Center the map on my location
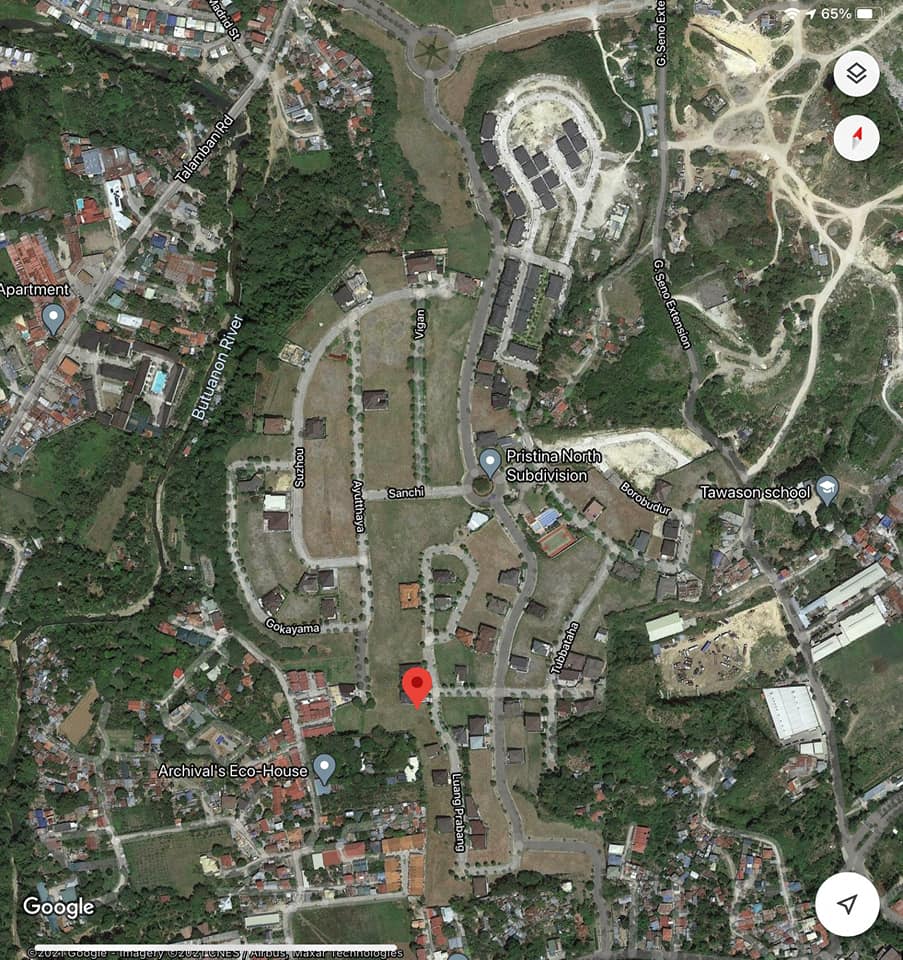The width and height of the screenshot is (903, 960). [847, 904]
